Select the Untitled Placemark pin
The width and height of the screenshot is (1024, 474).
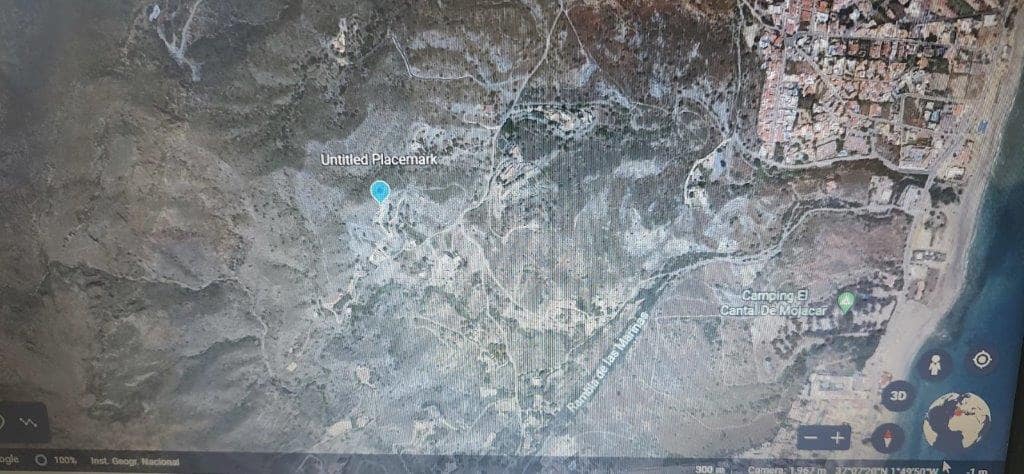[x=380, y=191]
